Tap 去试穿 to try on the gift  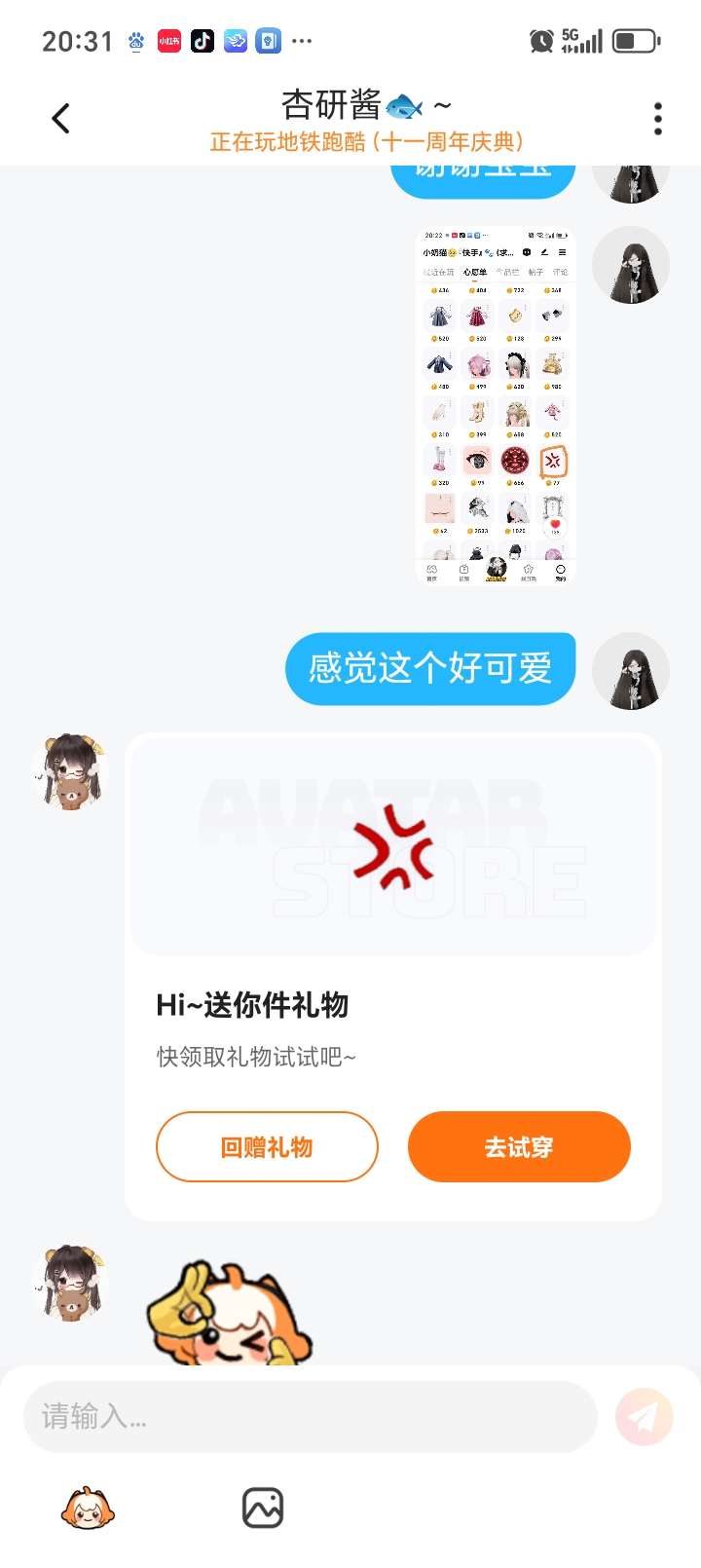tap(519, 1147)
